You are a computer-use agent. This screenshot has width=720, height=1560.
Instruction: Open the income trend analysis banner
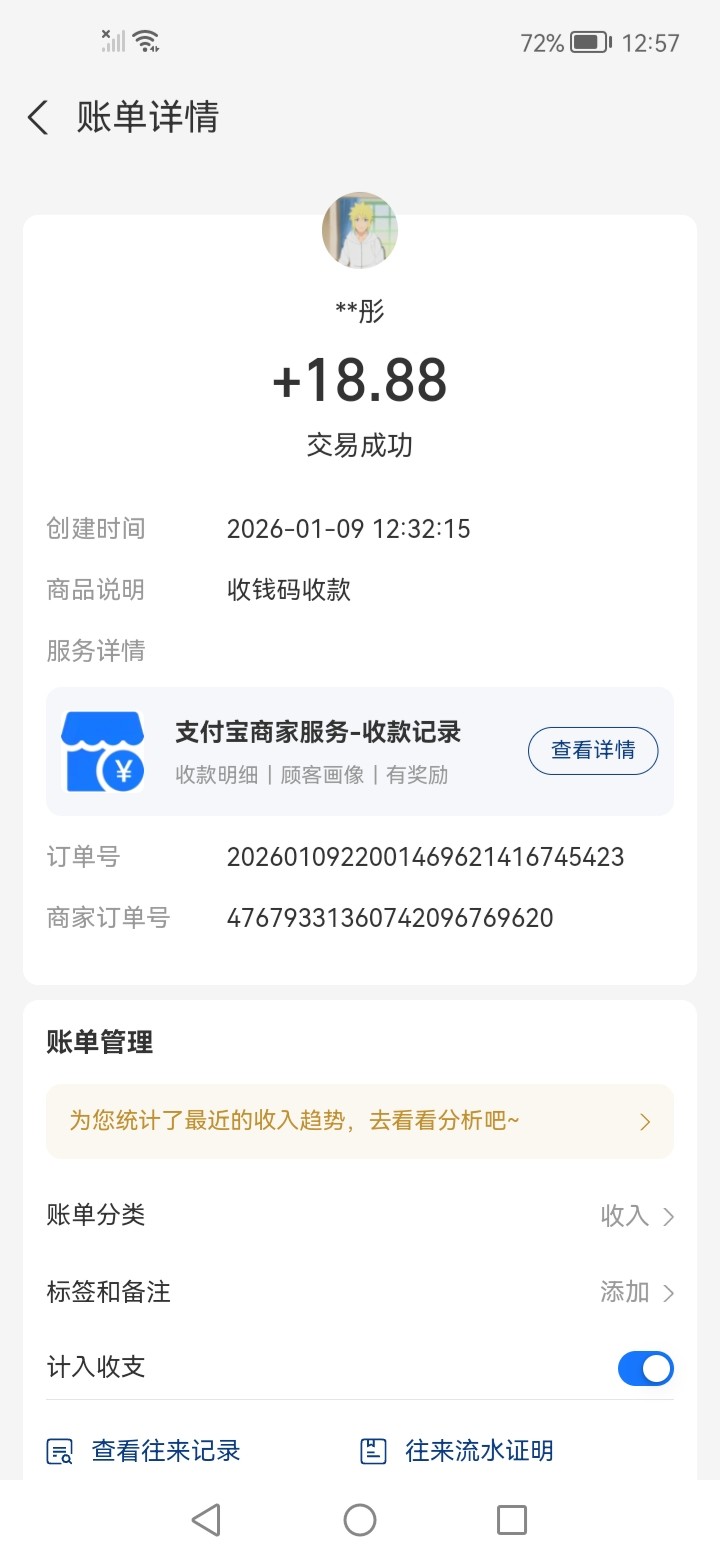(359, 1121)
